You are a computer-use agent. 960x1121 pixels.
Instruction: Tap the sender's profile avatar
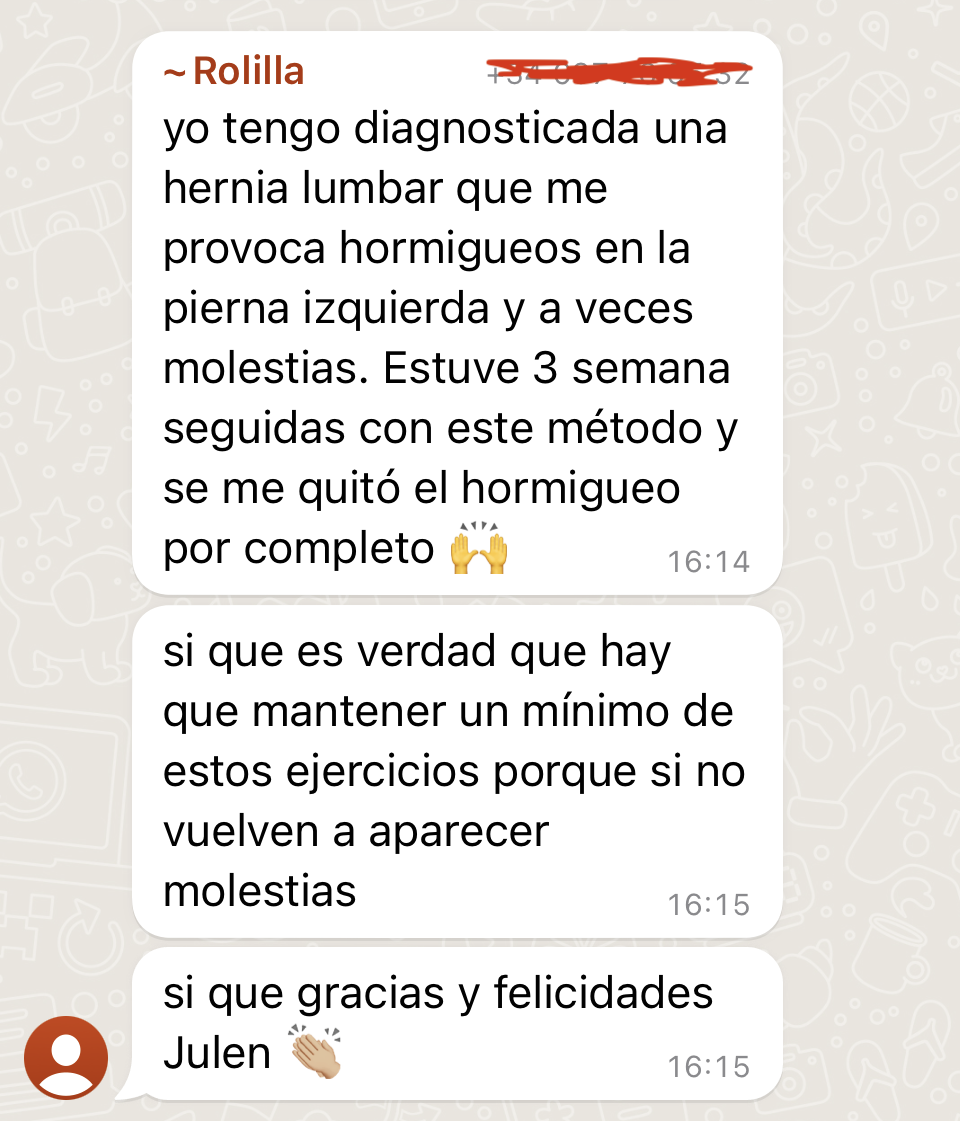coord(66,1056)
